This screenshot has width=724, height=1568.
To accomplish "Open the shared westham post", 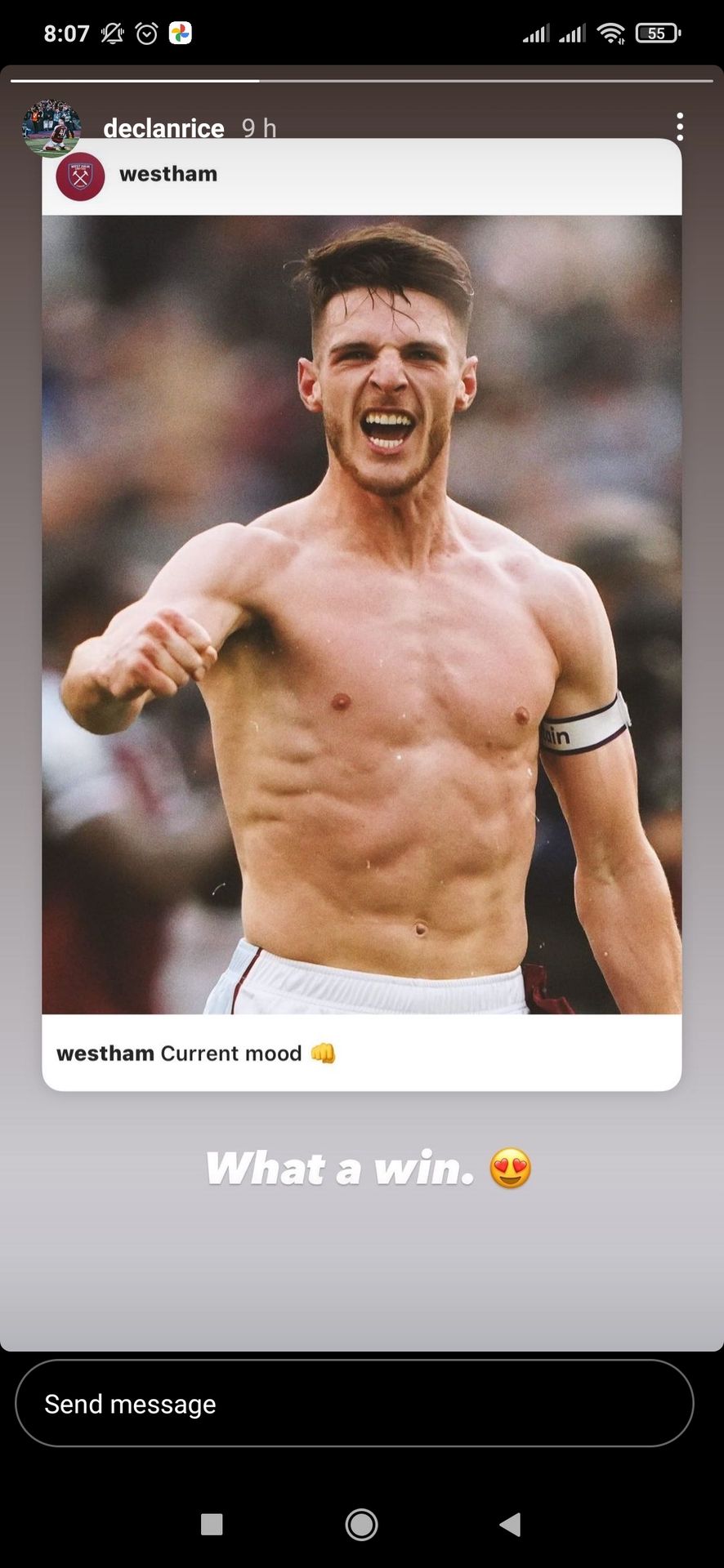I will (x=361, y=612).
